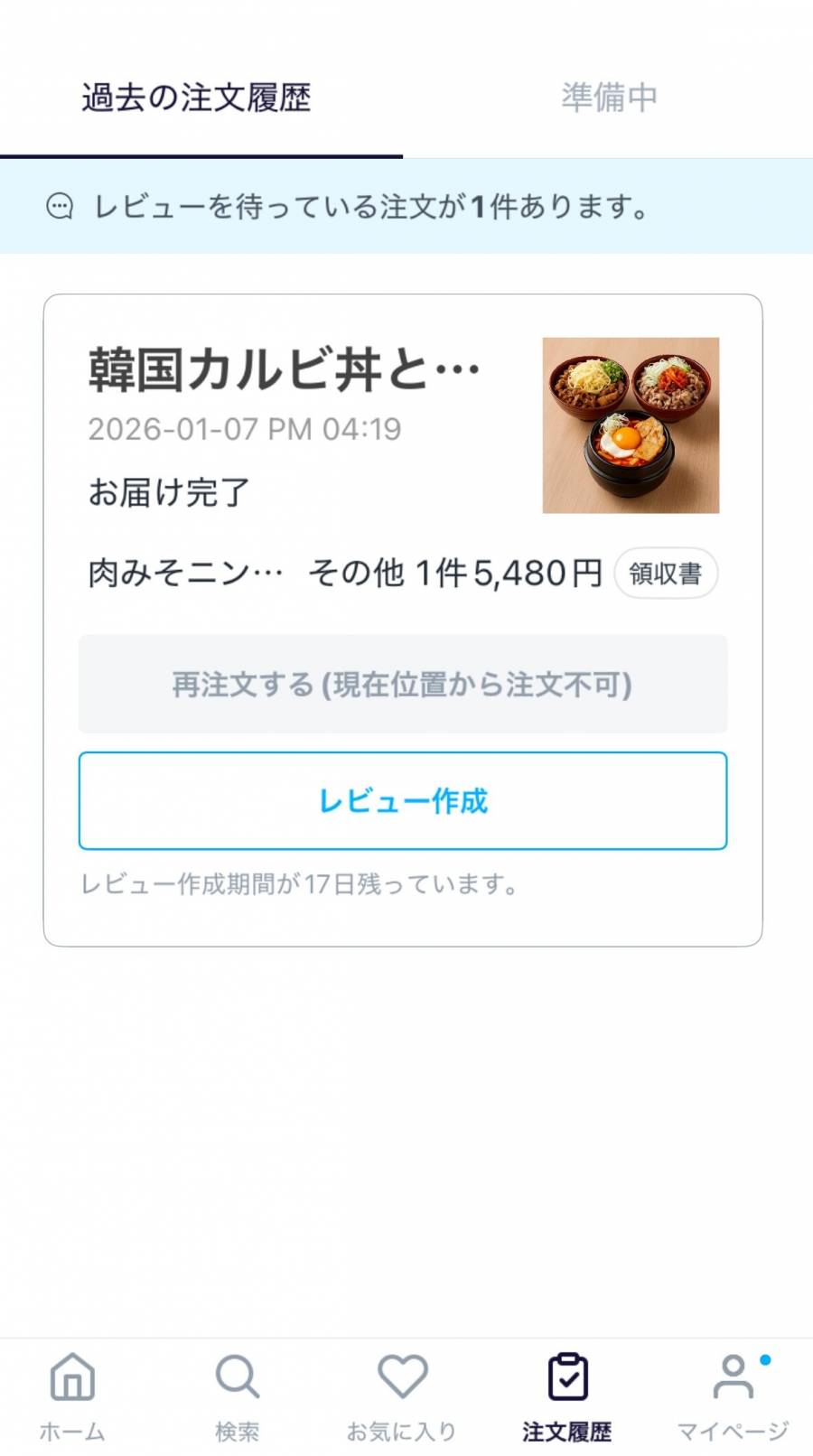
Task: Open マイページ
Action: tap(733, 1395)
